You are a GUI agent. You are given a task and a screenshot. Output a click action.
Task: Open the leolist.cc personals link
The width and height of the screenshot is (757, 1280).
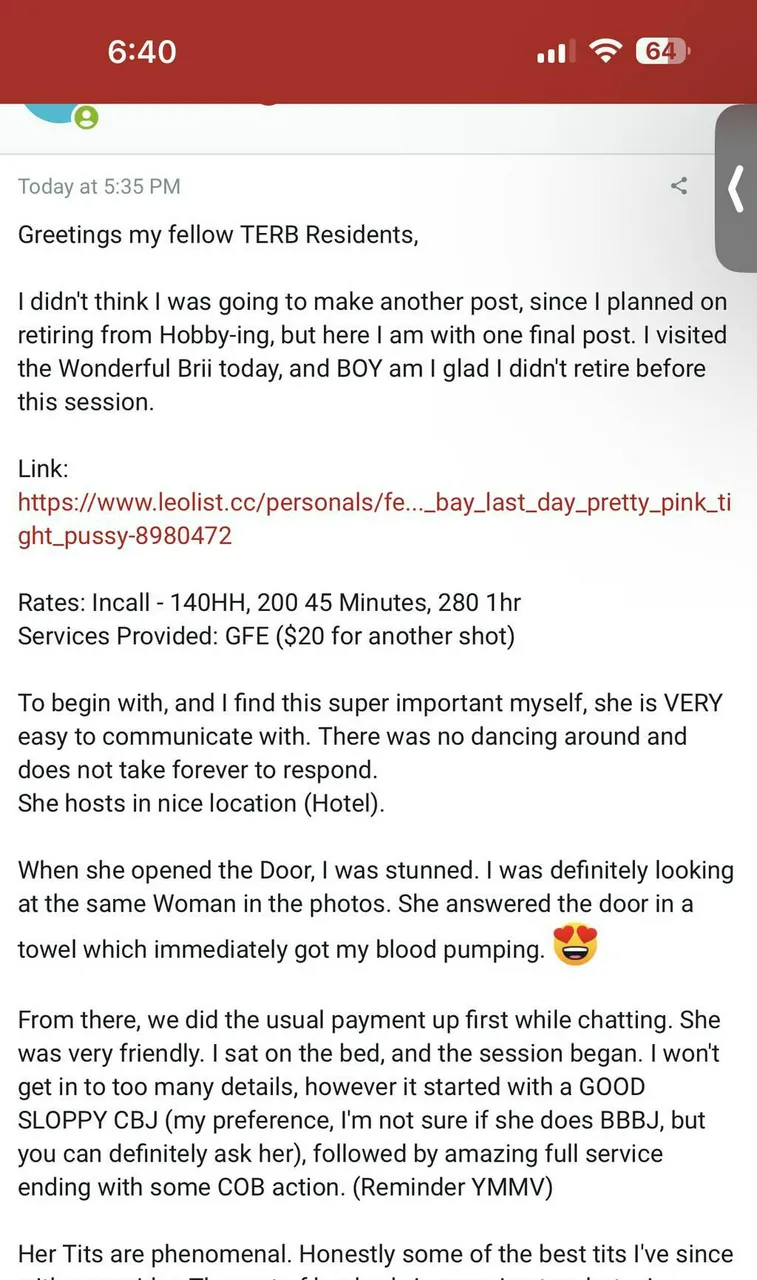point(374,518)
